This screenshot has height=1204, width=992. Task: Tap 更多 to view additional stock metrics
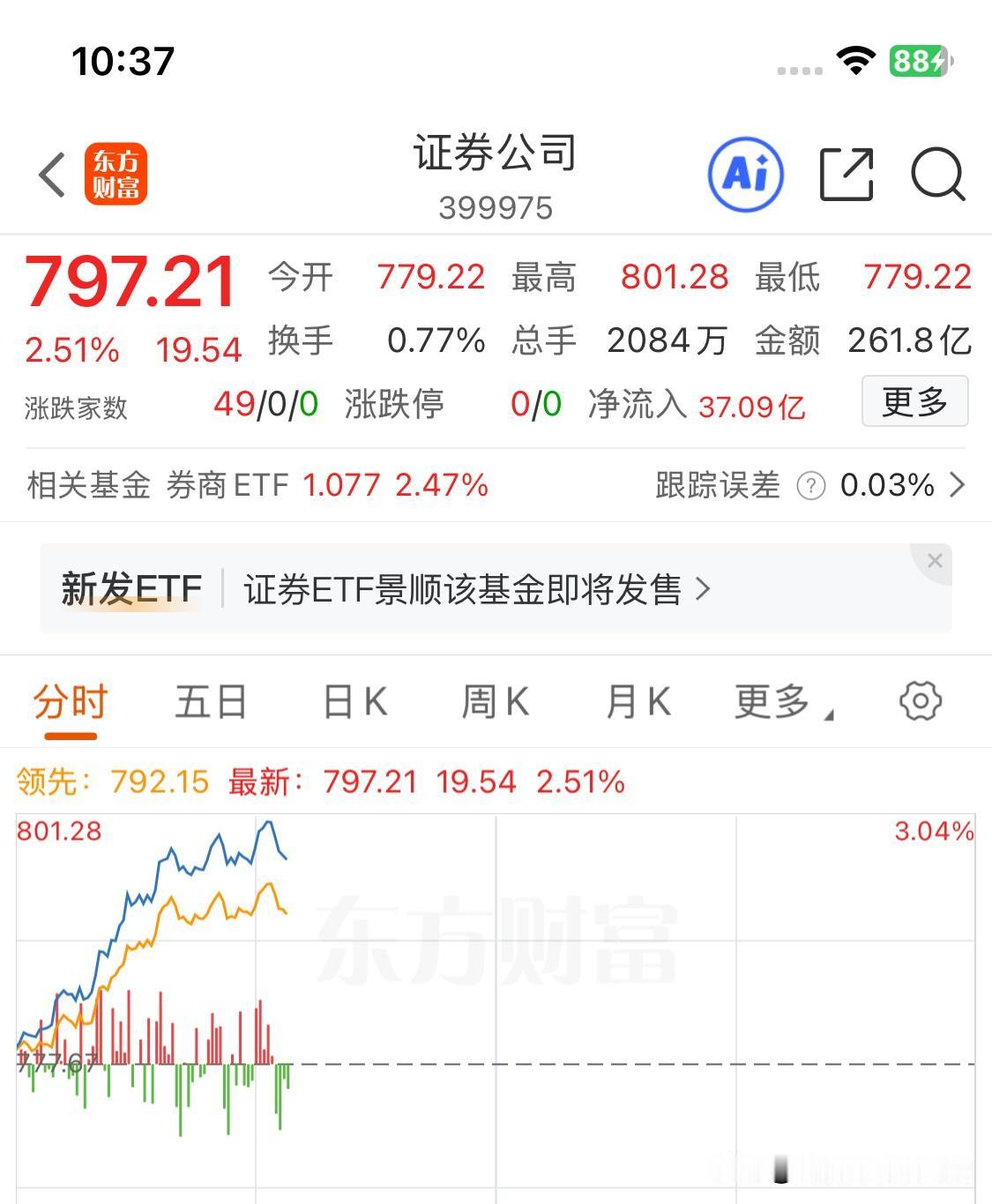914,402
